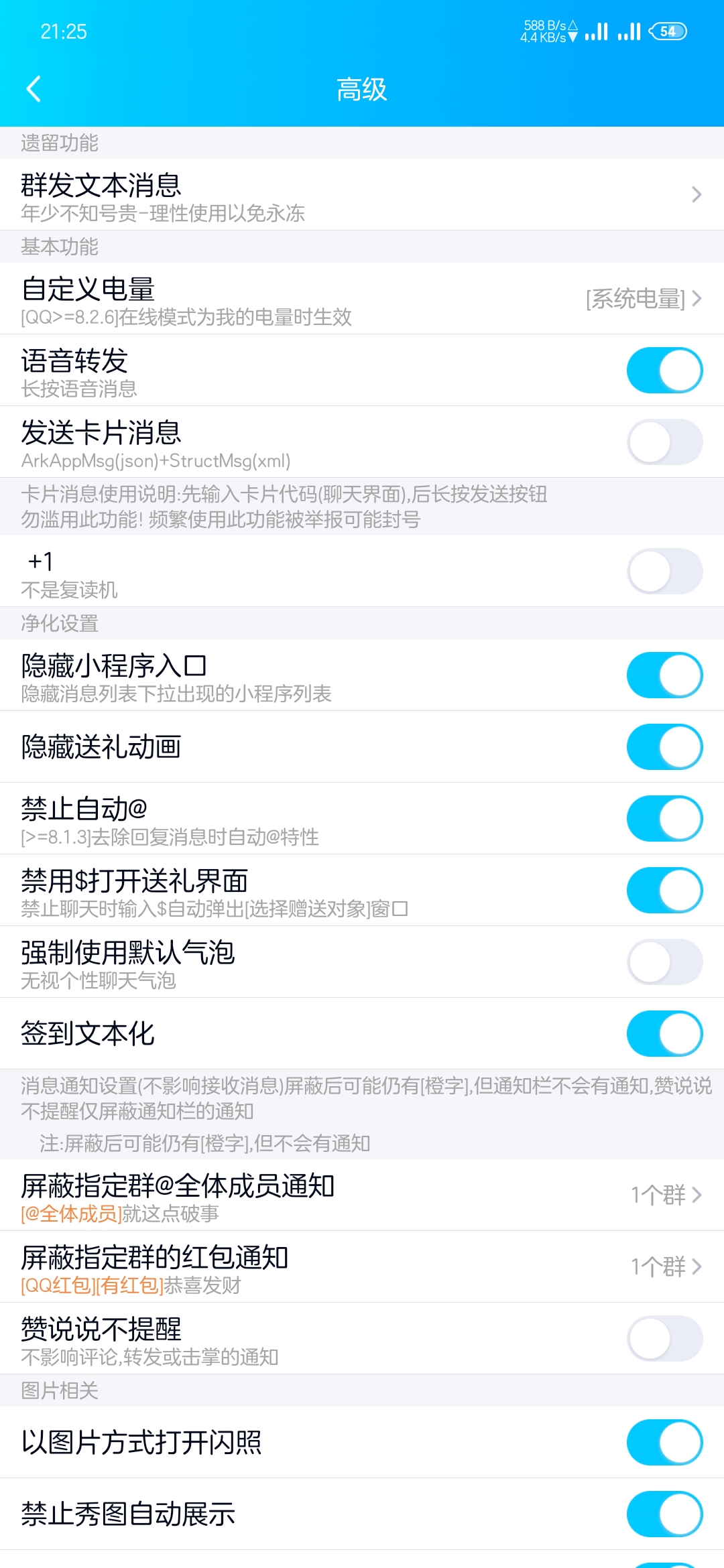724x1568 pixels.
Task: Toggle off 以图片方式打开闪照
Action: coord(664,1443)
